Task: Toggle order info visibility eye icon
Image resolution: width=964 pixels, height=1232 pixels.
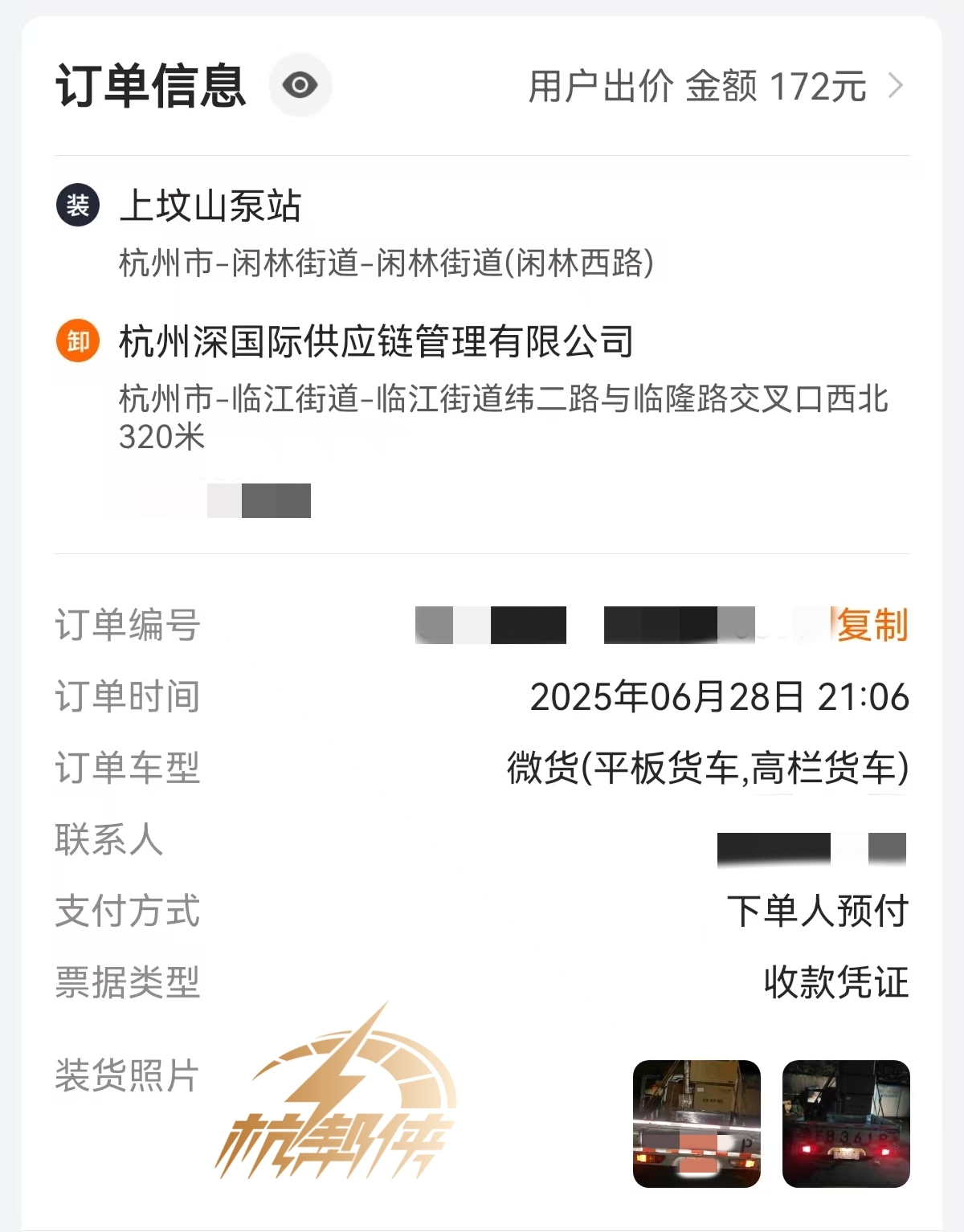Action: pos(300,85)
